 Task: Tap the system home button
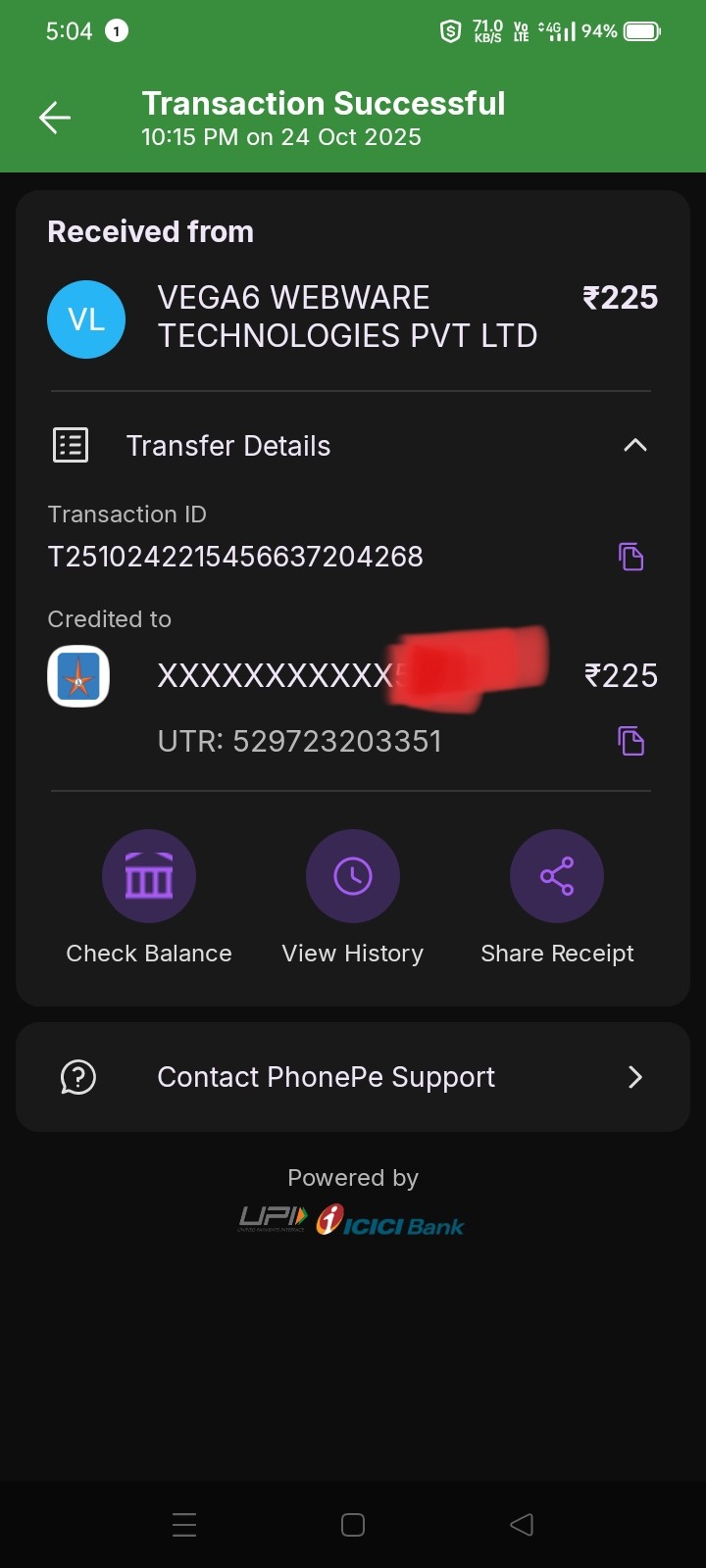point(353,1525)
